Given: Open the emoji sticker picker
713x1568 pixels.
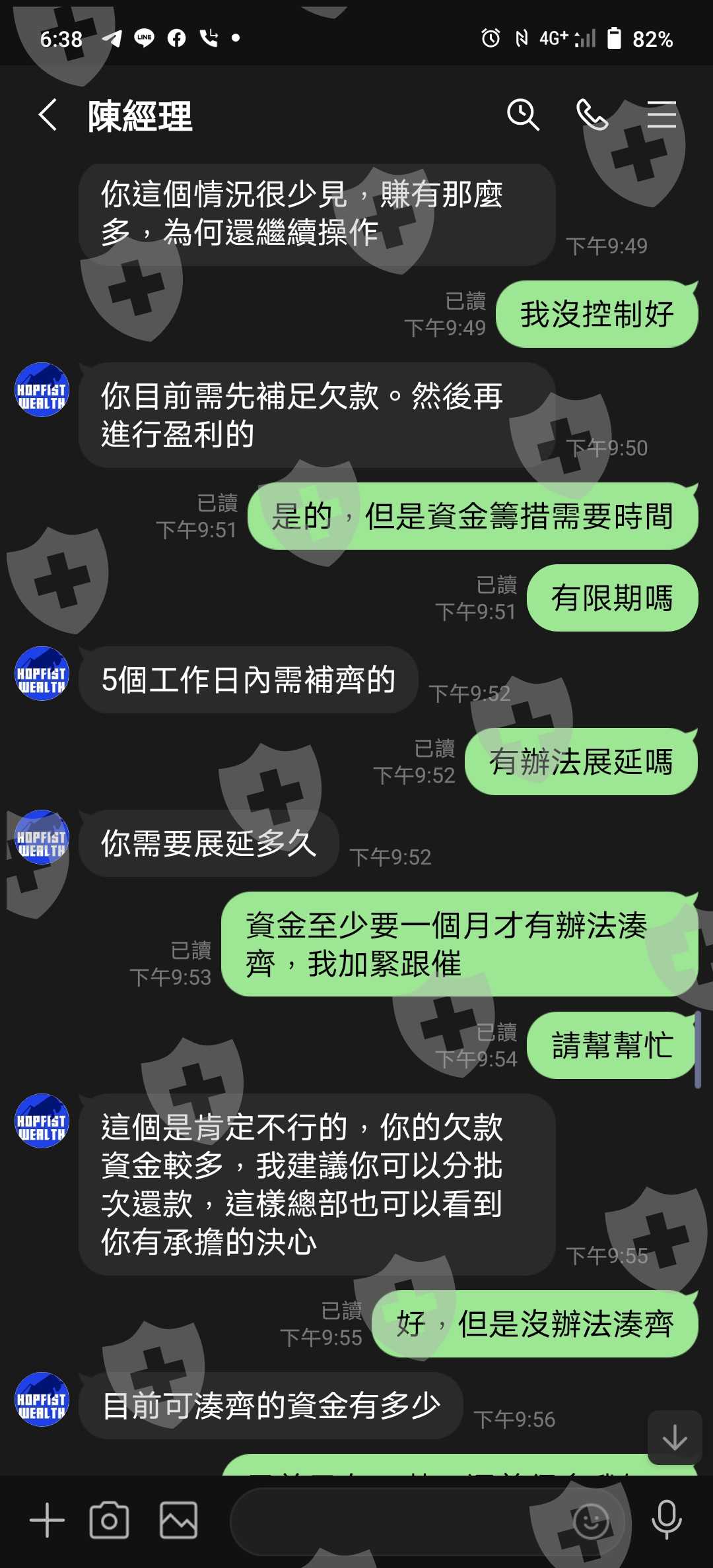Looking at the screenshot, I should pyautogui.click(x=591, y=1521).
